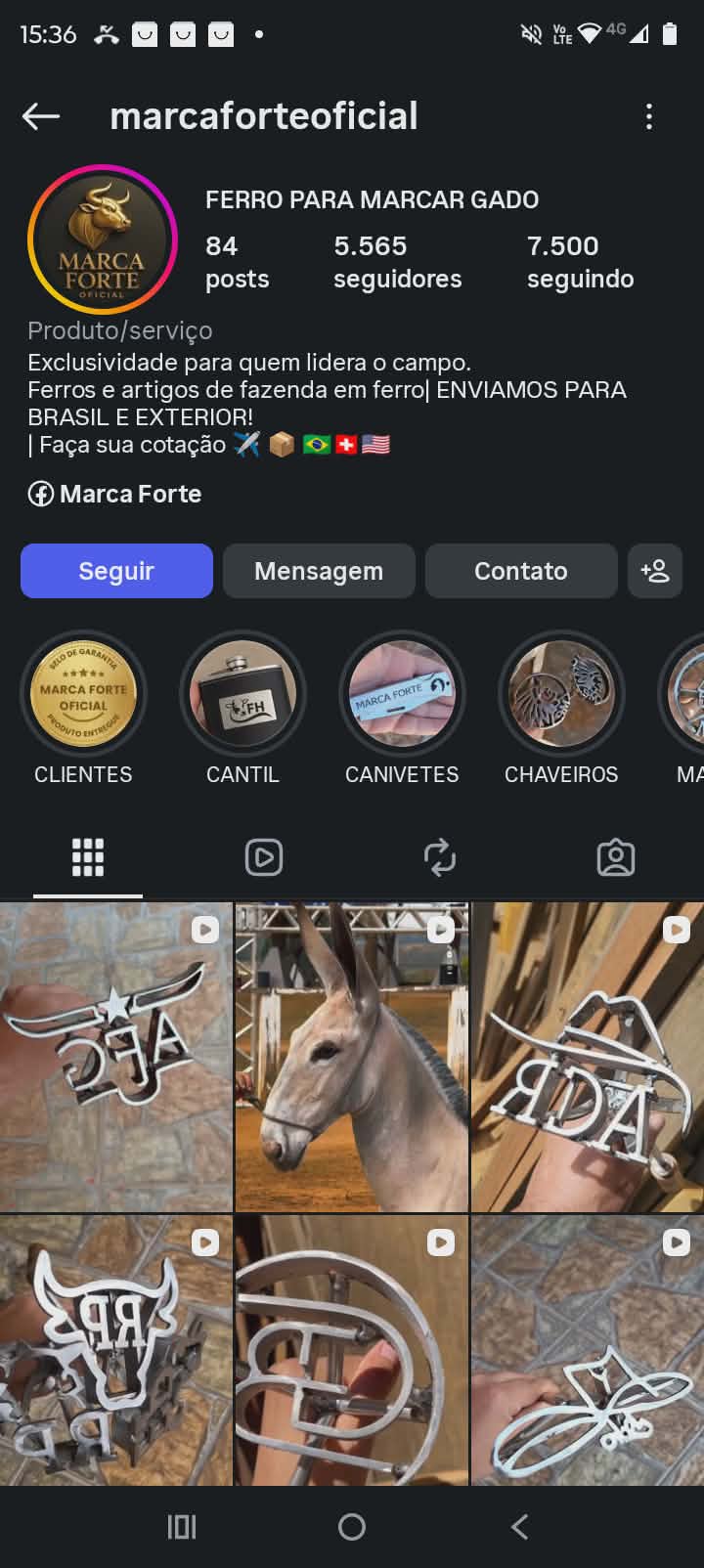Tap the add-person suggestion icon

click(x=655, y=570)
